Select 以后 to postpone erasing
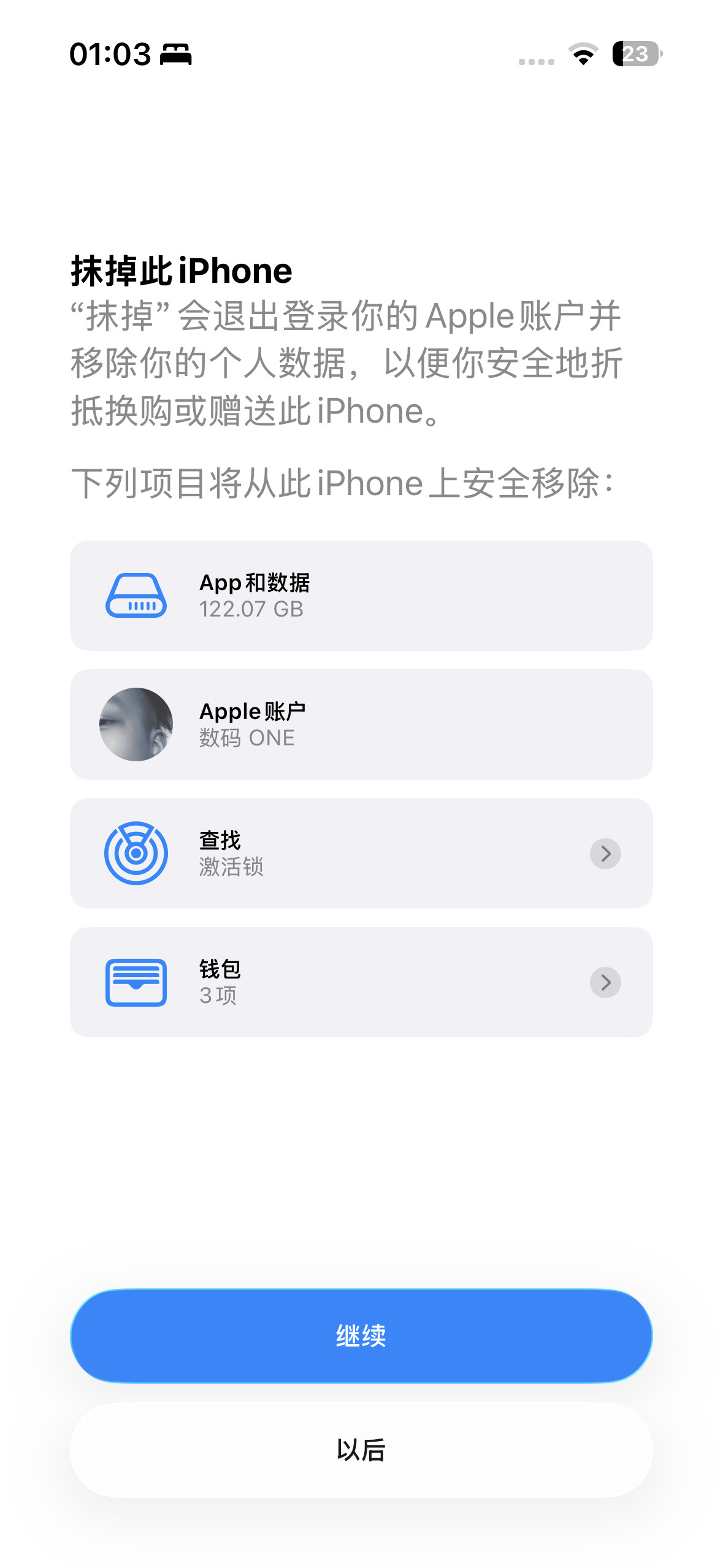The image size is (723, 1568). pyautogui.click(x=361, y=1448)
